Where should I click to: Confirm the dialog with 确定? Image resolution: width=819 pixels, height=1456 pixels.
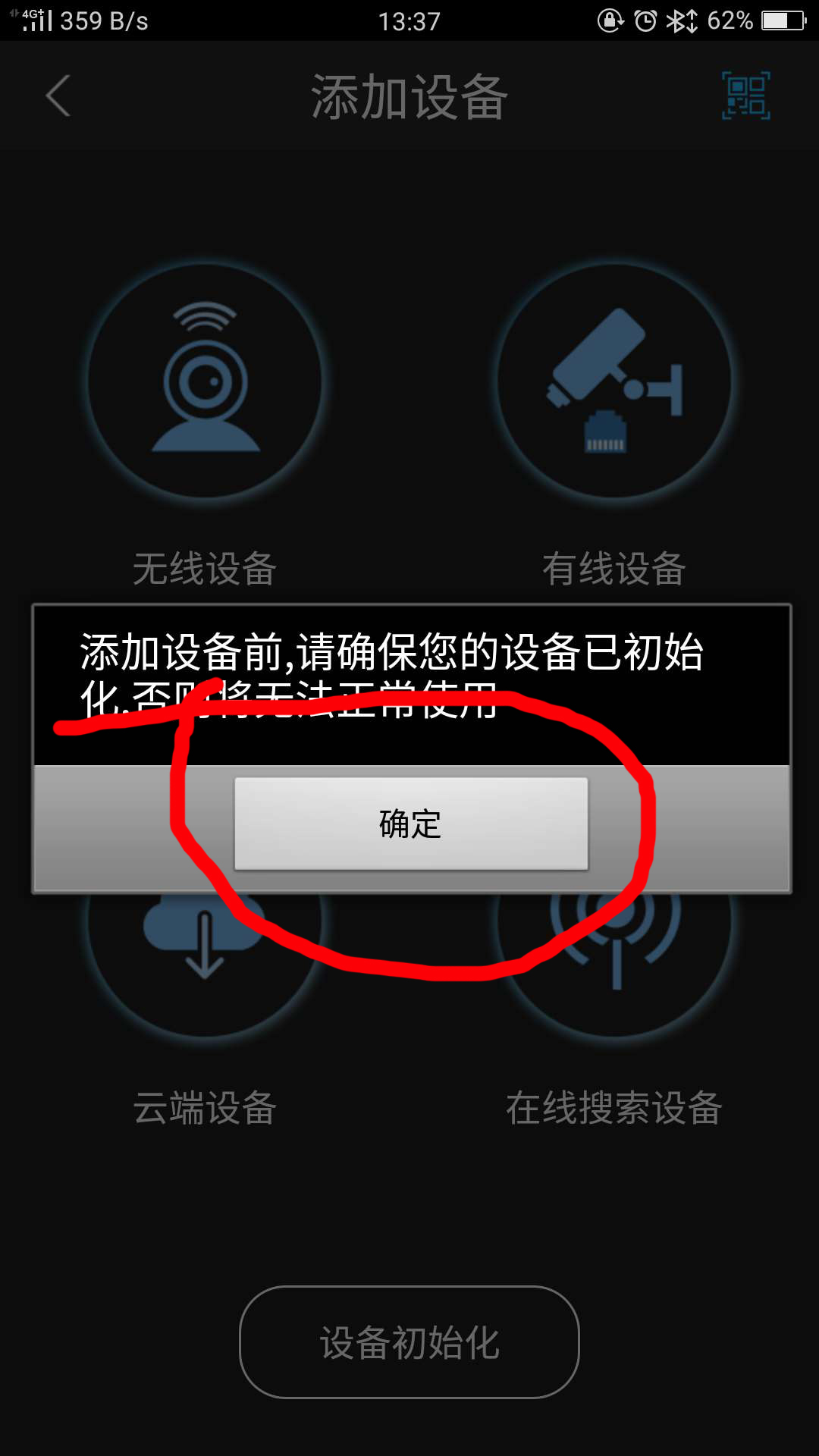(410, 824)
